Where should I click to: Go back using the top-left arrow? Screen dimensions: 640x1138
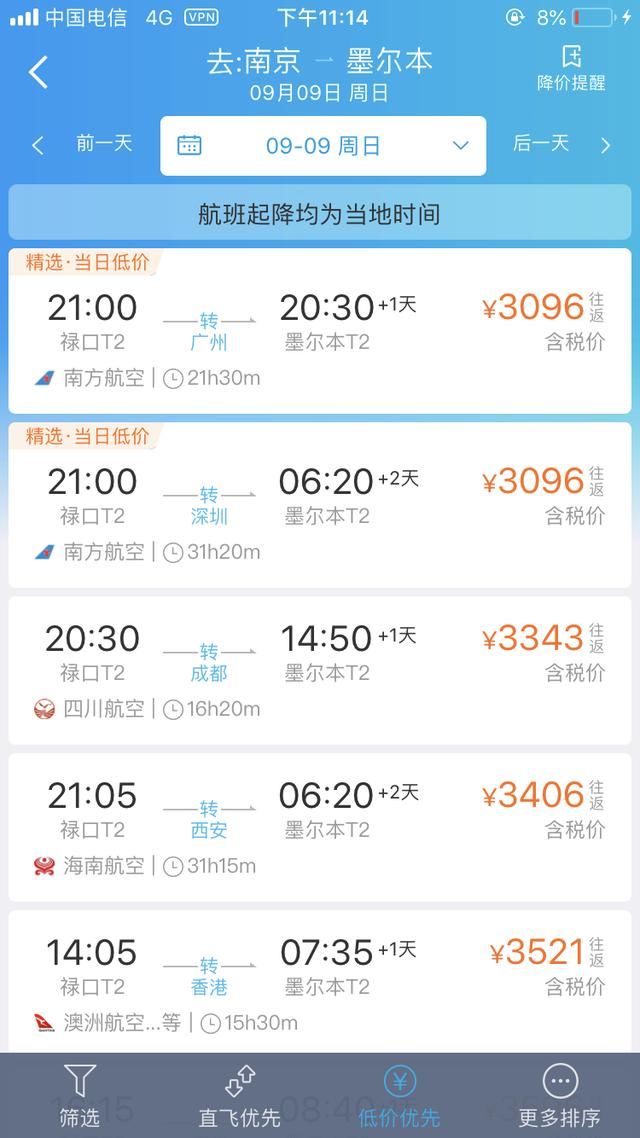click(38, 73)
